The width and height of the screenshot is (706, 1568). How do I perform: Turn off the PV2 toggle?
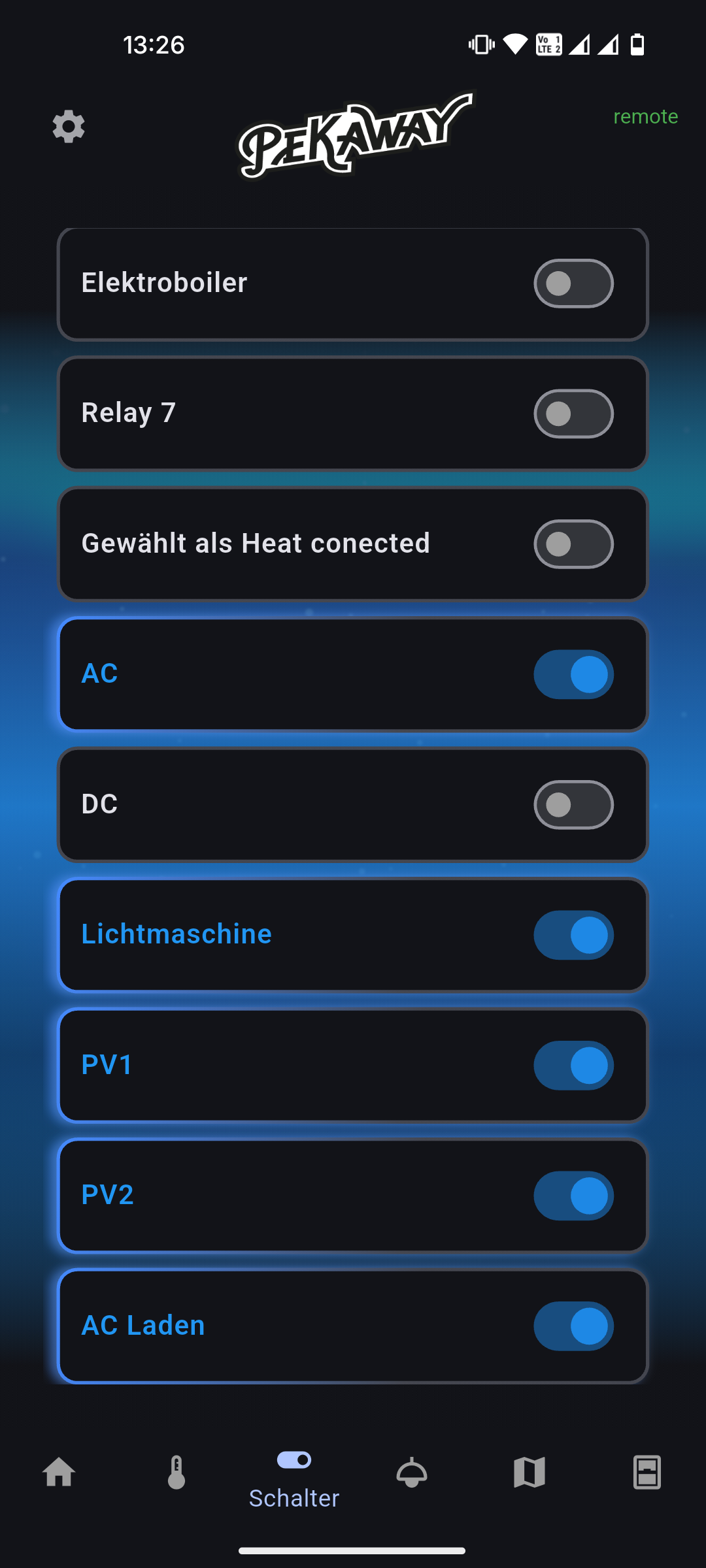click(573, 1196)
